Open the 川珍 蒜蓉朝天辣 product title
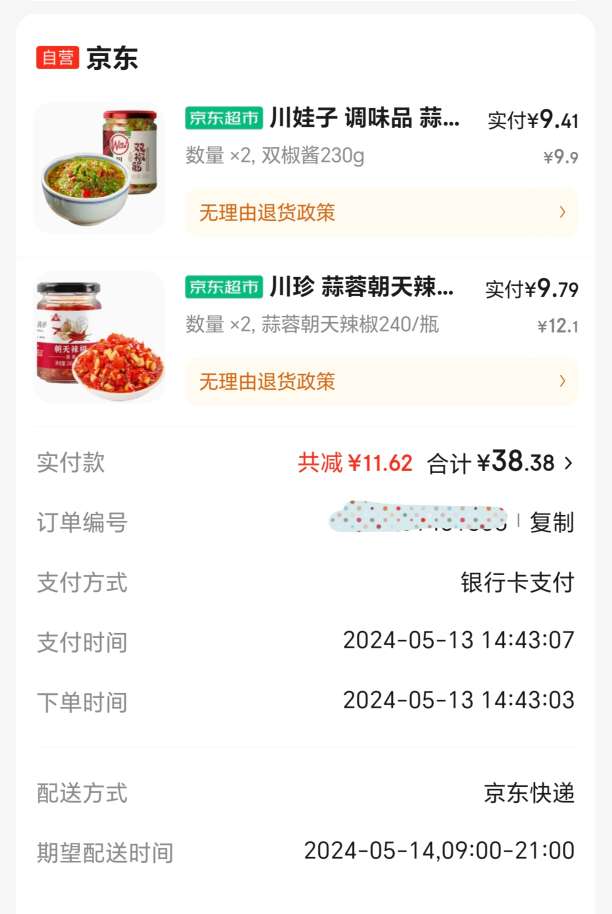 361,288
